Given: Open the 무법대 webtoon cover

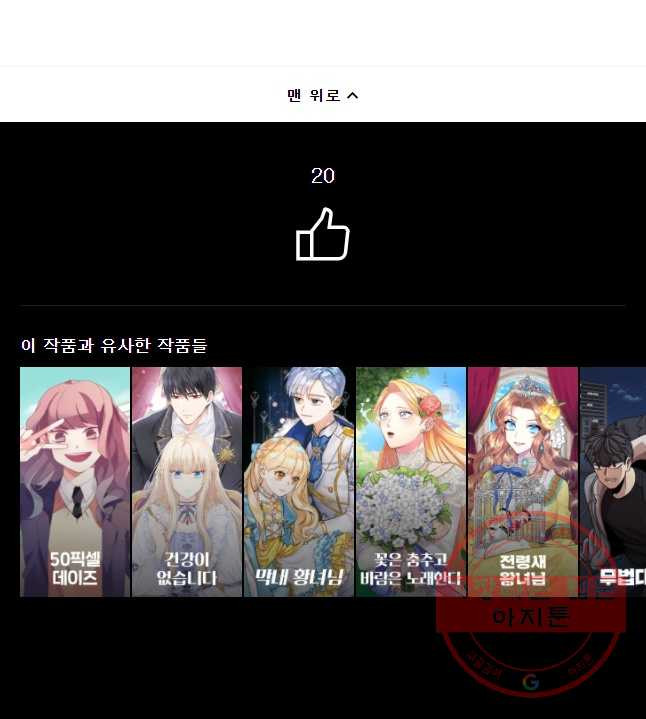Looking at the screenshot, I should tap(613, 481).
